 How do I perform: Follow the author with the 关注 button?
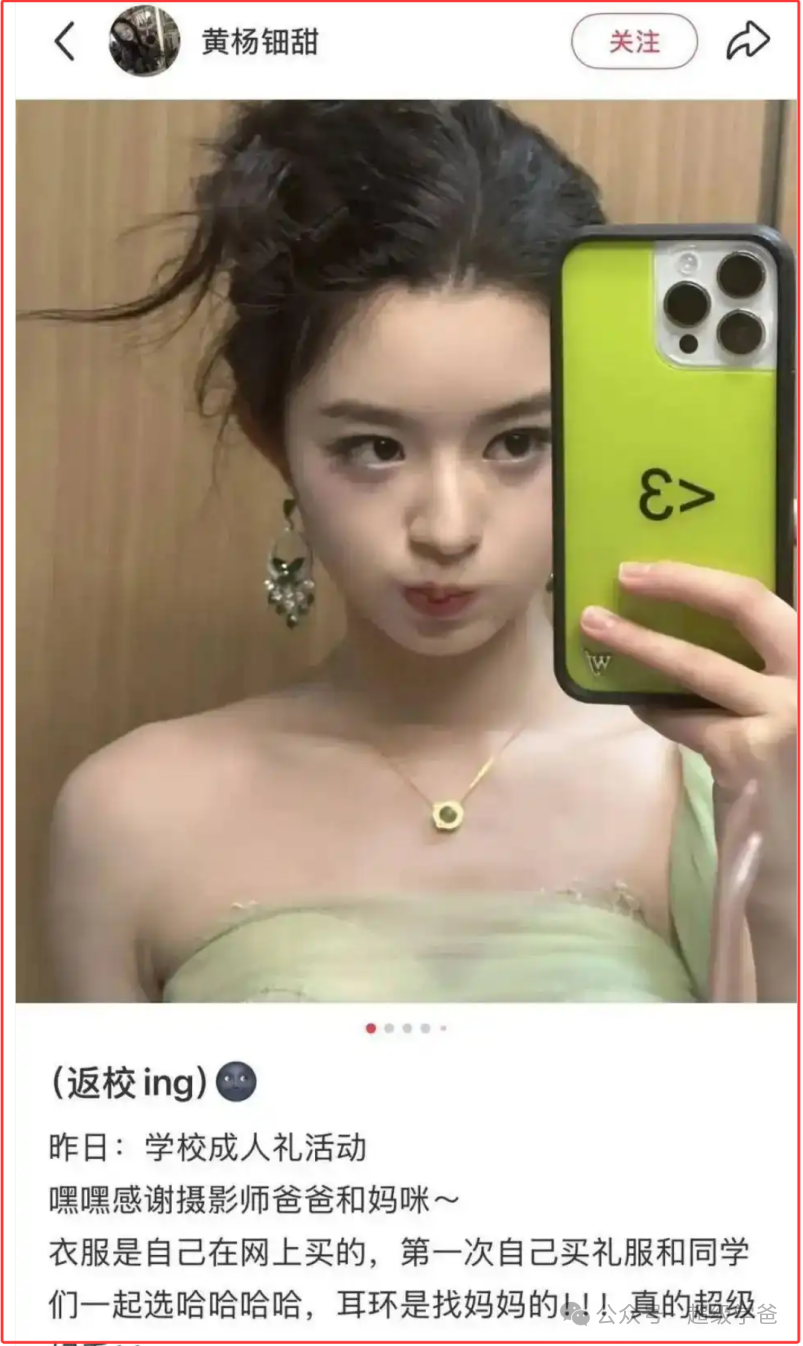click(x=634, y=42)
